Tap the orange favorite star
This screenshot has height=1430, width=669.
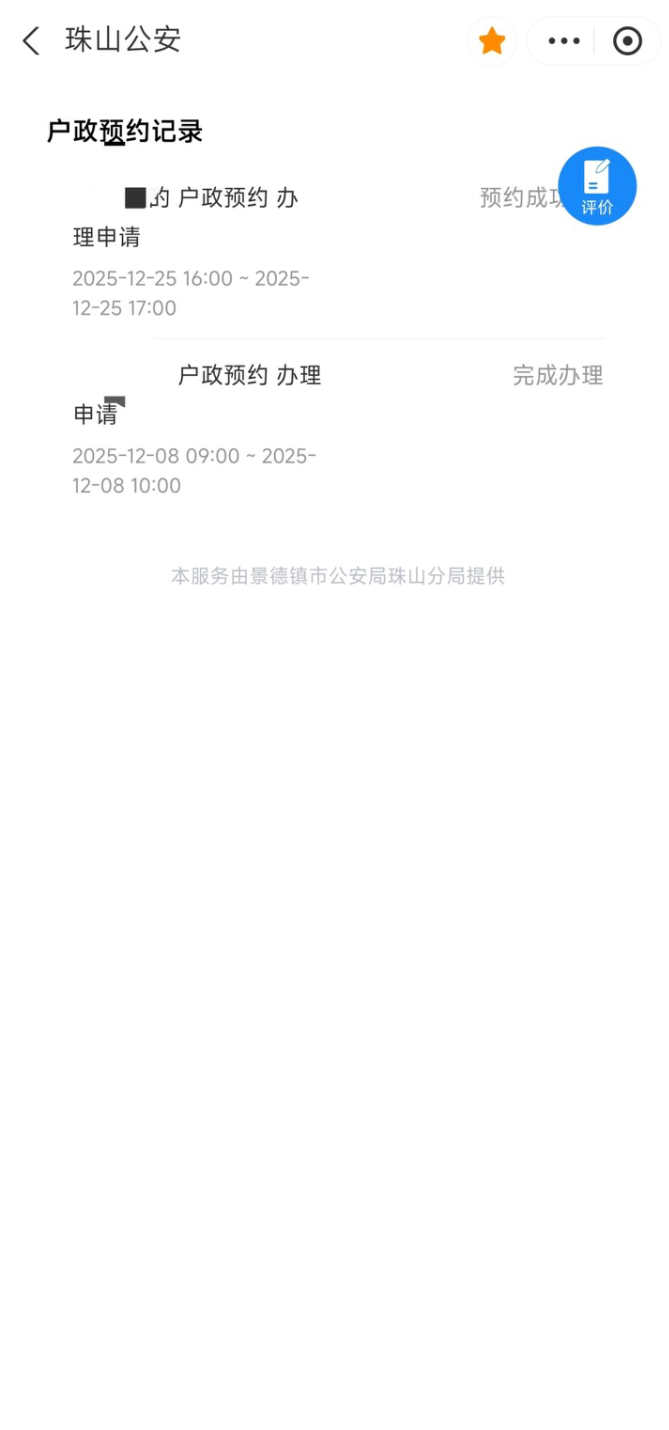tap(492, 41)
